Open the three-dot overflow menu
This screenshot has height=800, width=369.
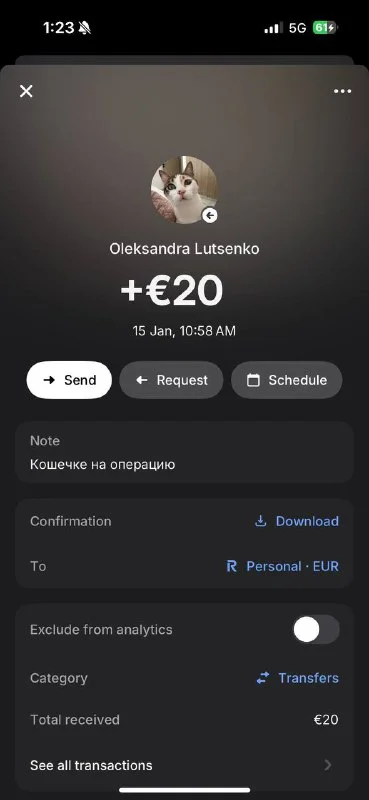coord(342,91)
